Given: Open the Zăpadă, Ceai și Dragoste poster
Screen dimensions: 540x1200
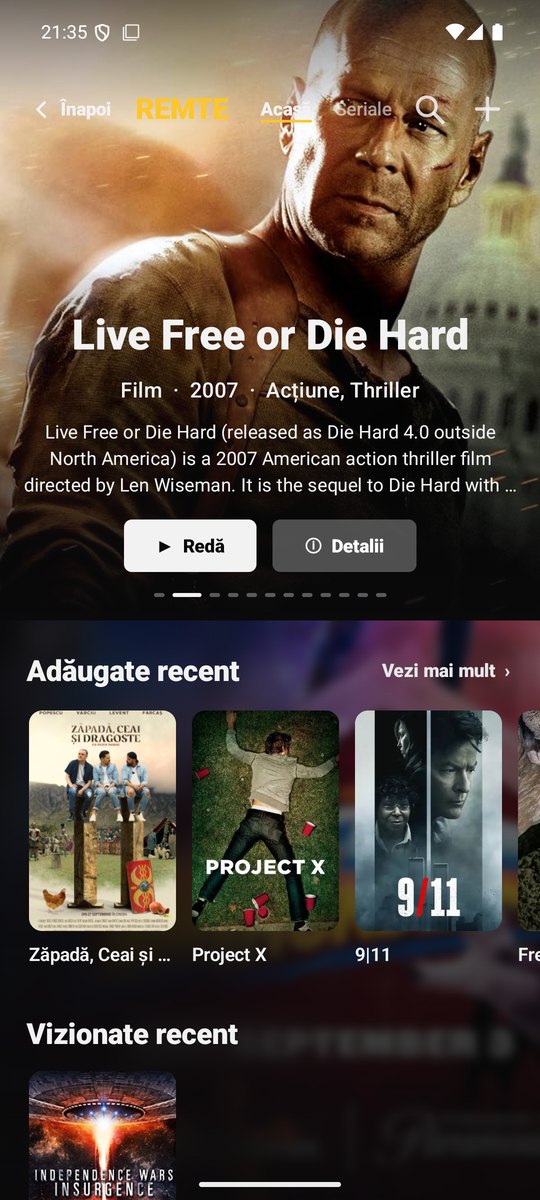Looking at the screenshot, I should coord(102,821).
